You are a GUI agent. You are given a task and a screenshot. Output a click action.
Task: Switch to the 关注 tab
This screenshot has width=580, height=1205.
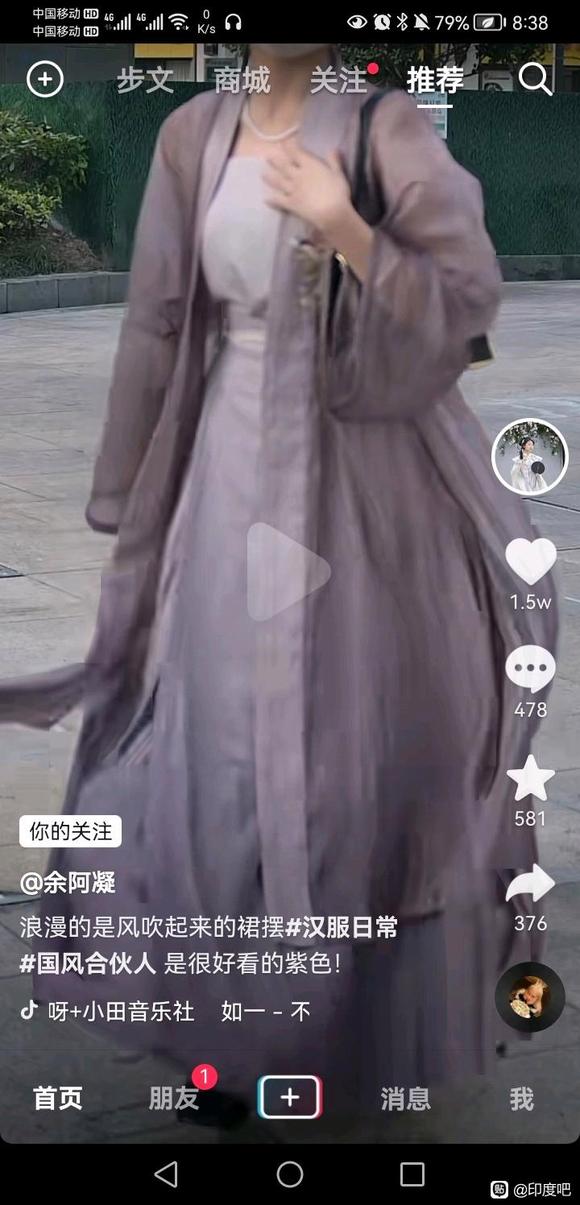(338, 80)
